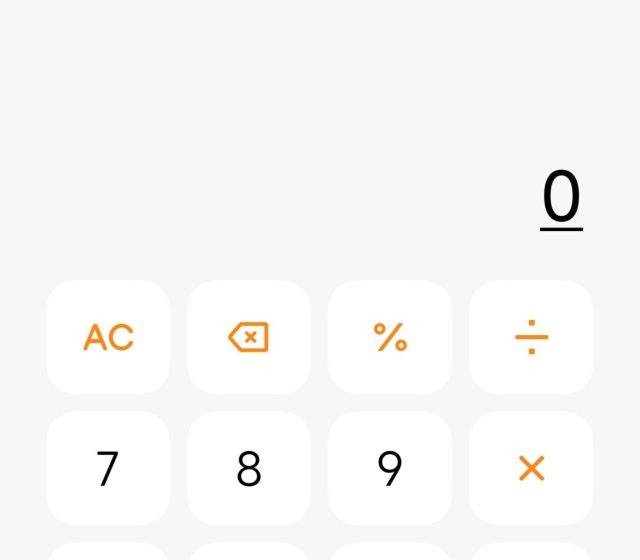Choose the multiplication operator
Image resolution: width=640 pixels, height=560 pixels.
531,468
